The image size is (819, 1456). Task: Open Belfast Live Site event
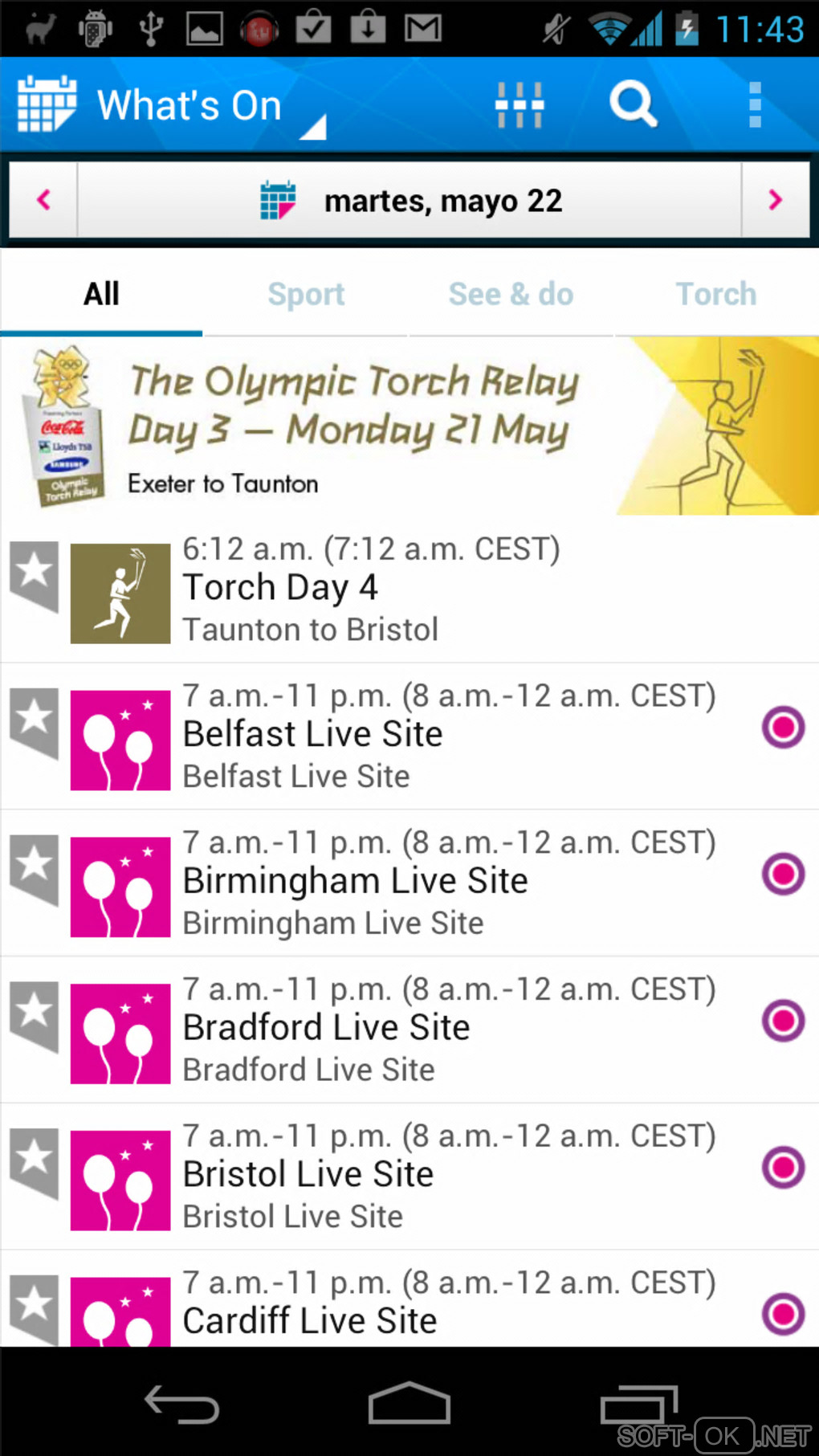point(450,735)
